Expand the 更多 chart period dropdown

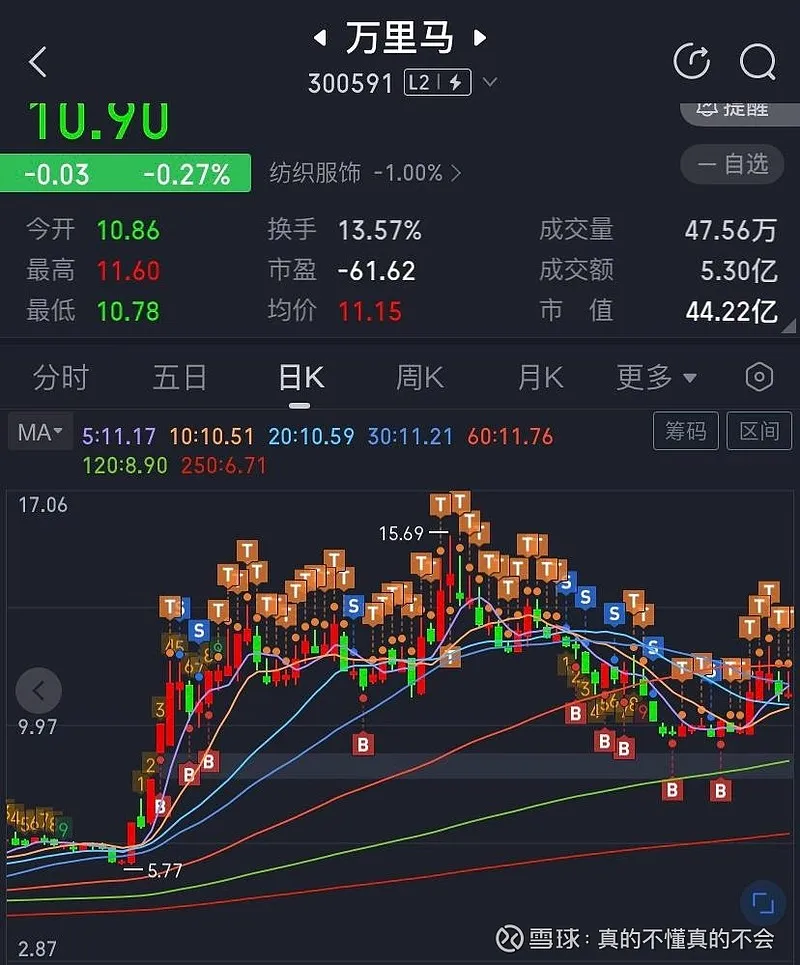(x=656, y=377)
